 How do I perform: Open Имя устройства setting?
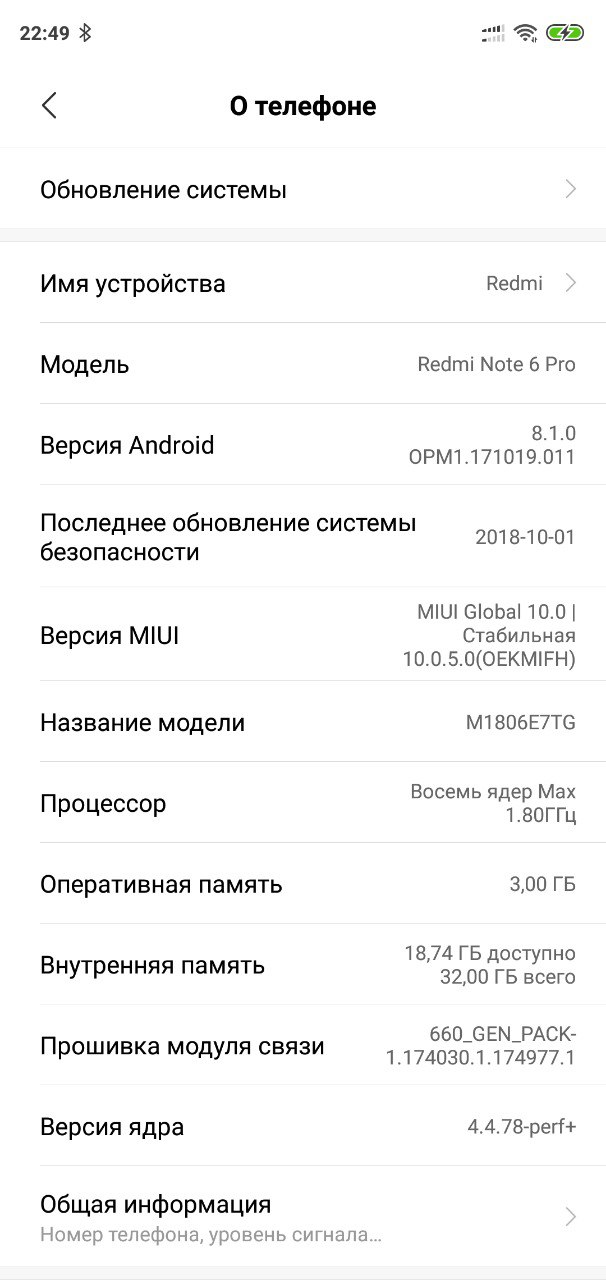[303, 283]
